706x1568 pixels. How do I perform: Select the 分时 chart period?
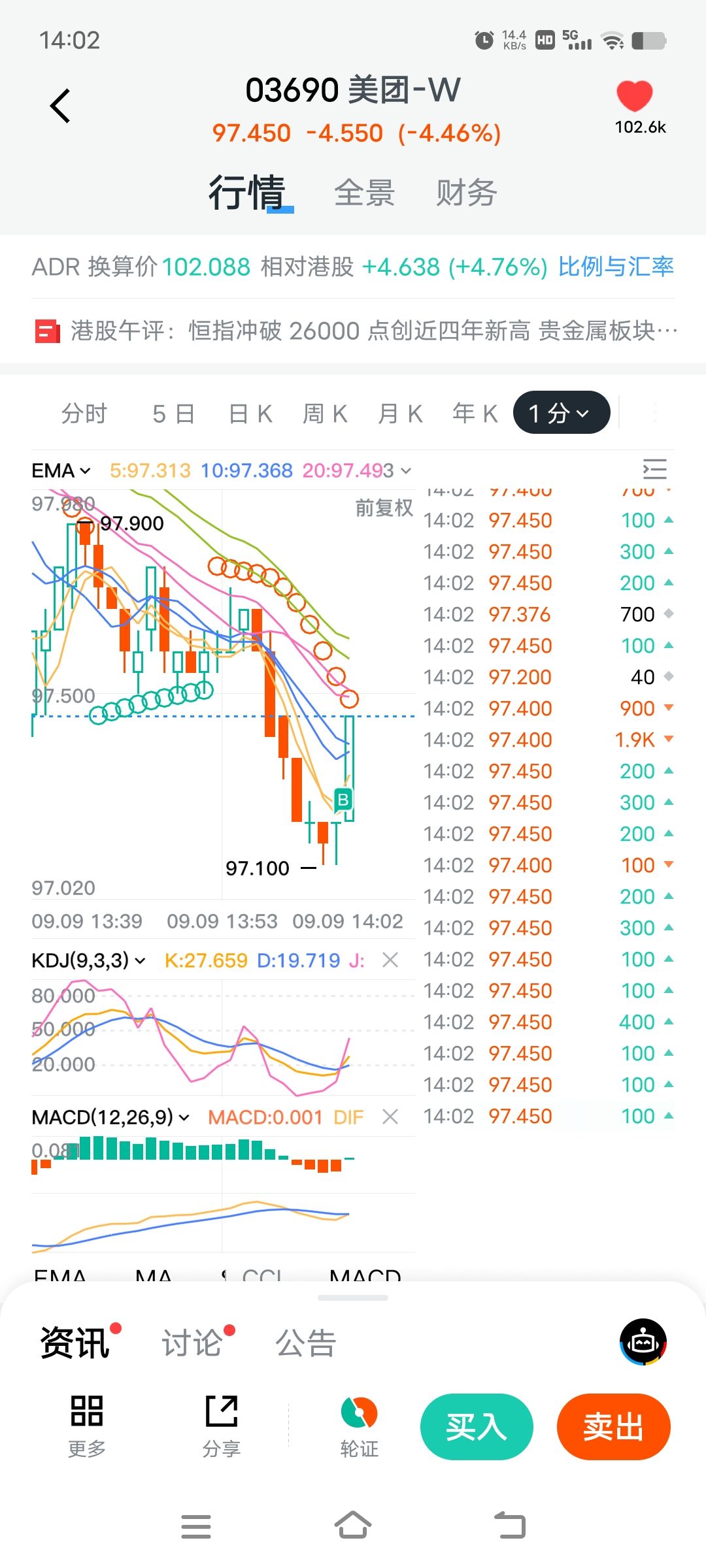coord(84,414)
